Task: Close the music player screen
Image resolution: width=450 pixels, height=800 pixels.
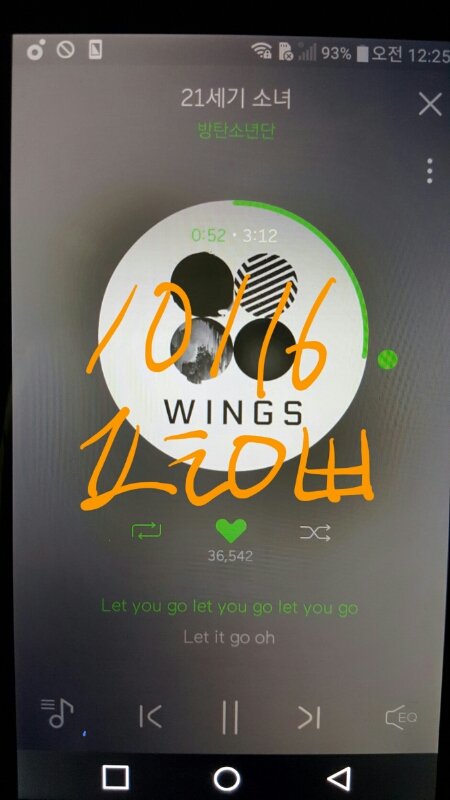Action: 430,104
